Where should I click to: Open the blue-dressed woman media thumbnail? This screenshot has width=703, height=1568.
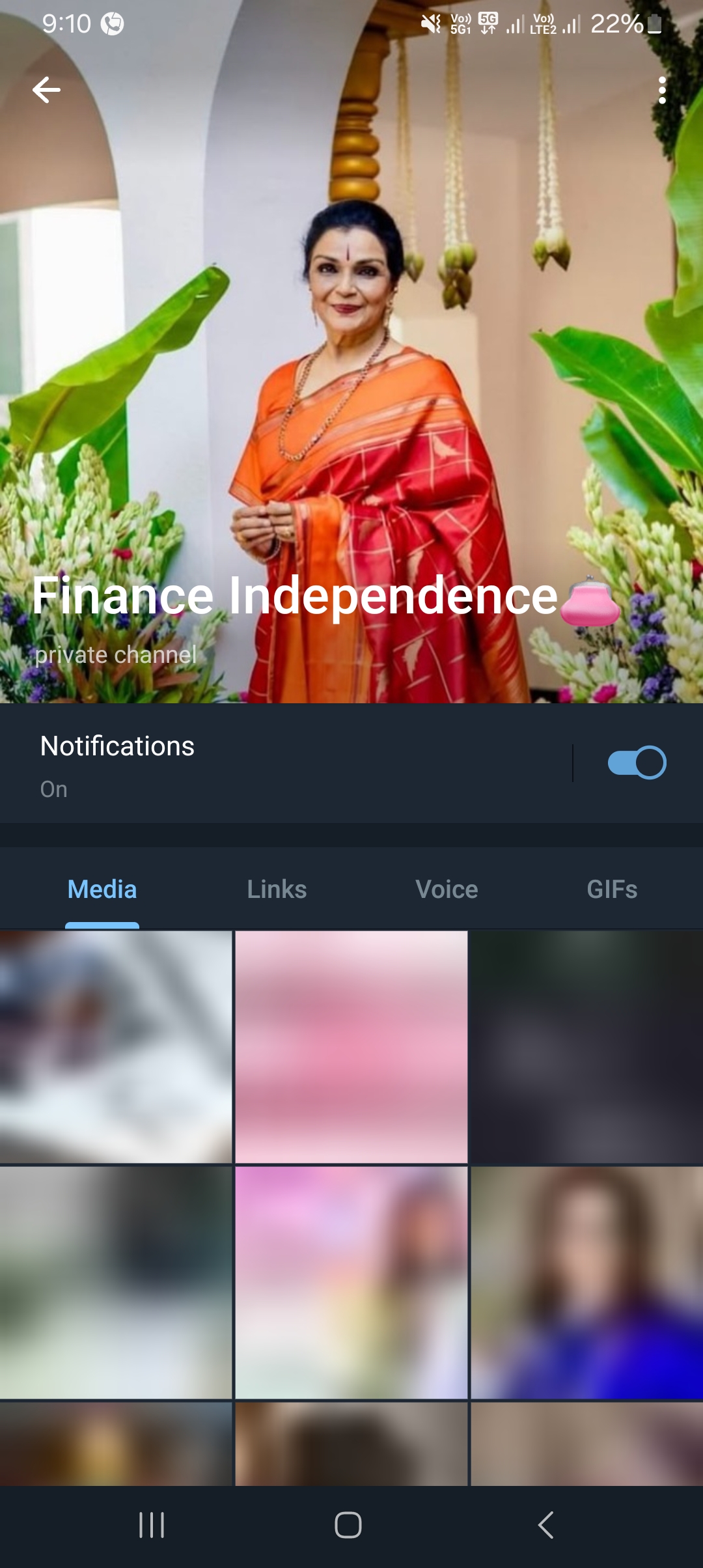586,1282
